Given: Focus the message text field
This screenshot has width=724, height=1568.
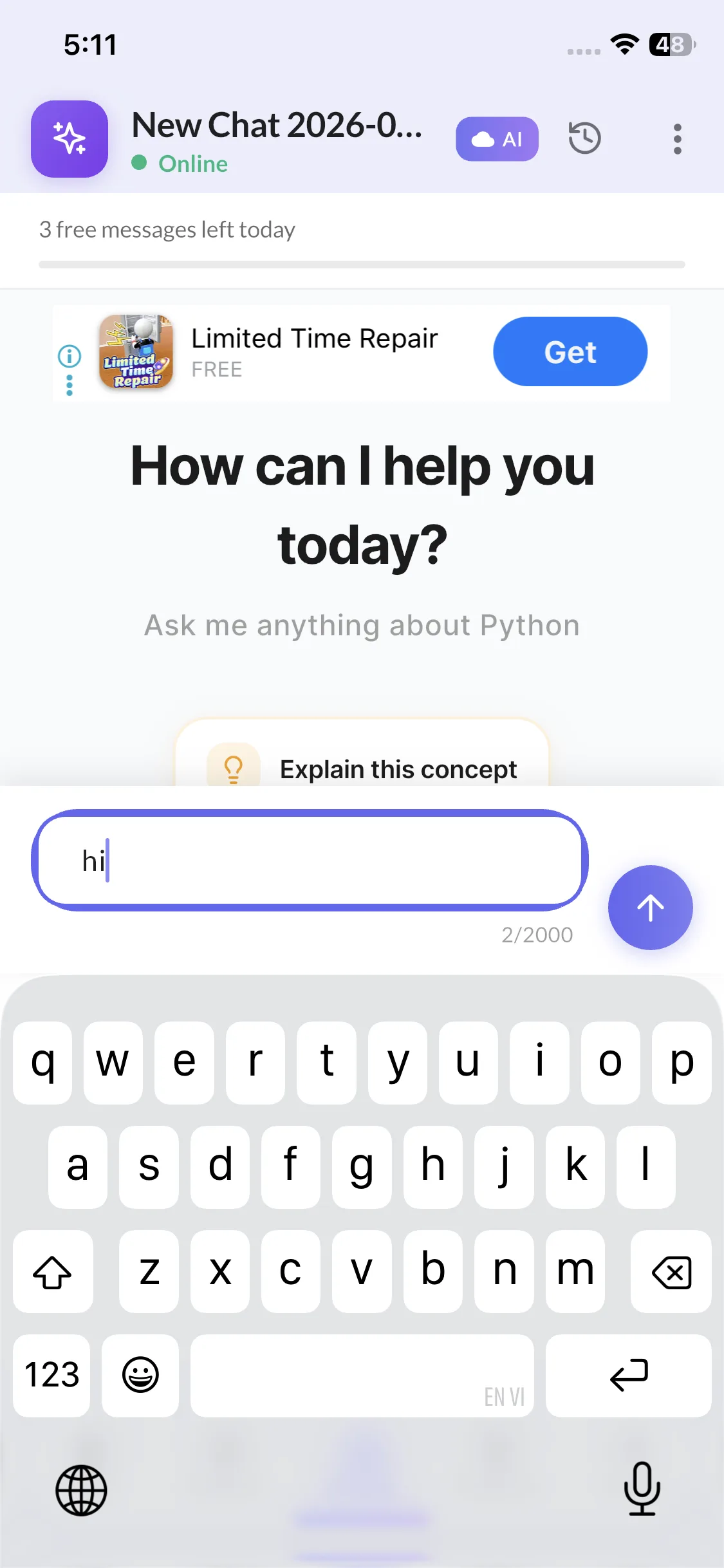Looking at the screenshot, I should coord(309,860).
